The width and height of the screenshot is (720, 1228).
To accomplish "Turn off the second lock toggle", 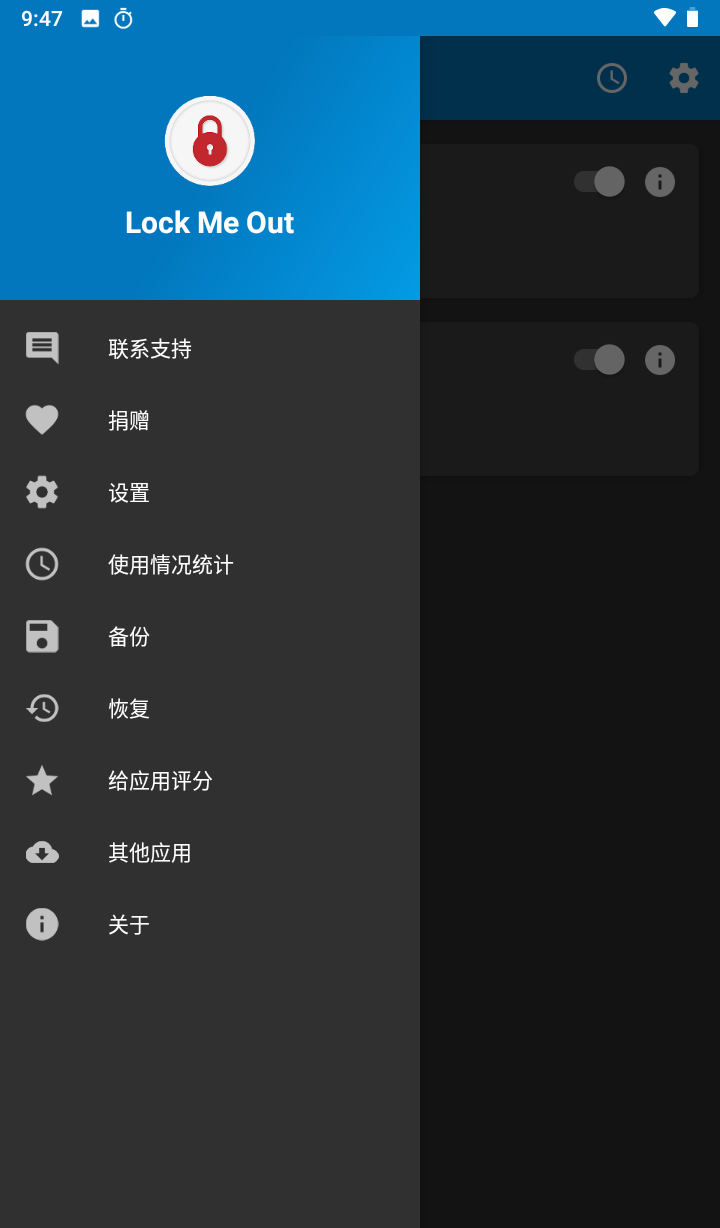I will coord(597,360).
